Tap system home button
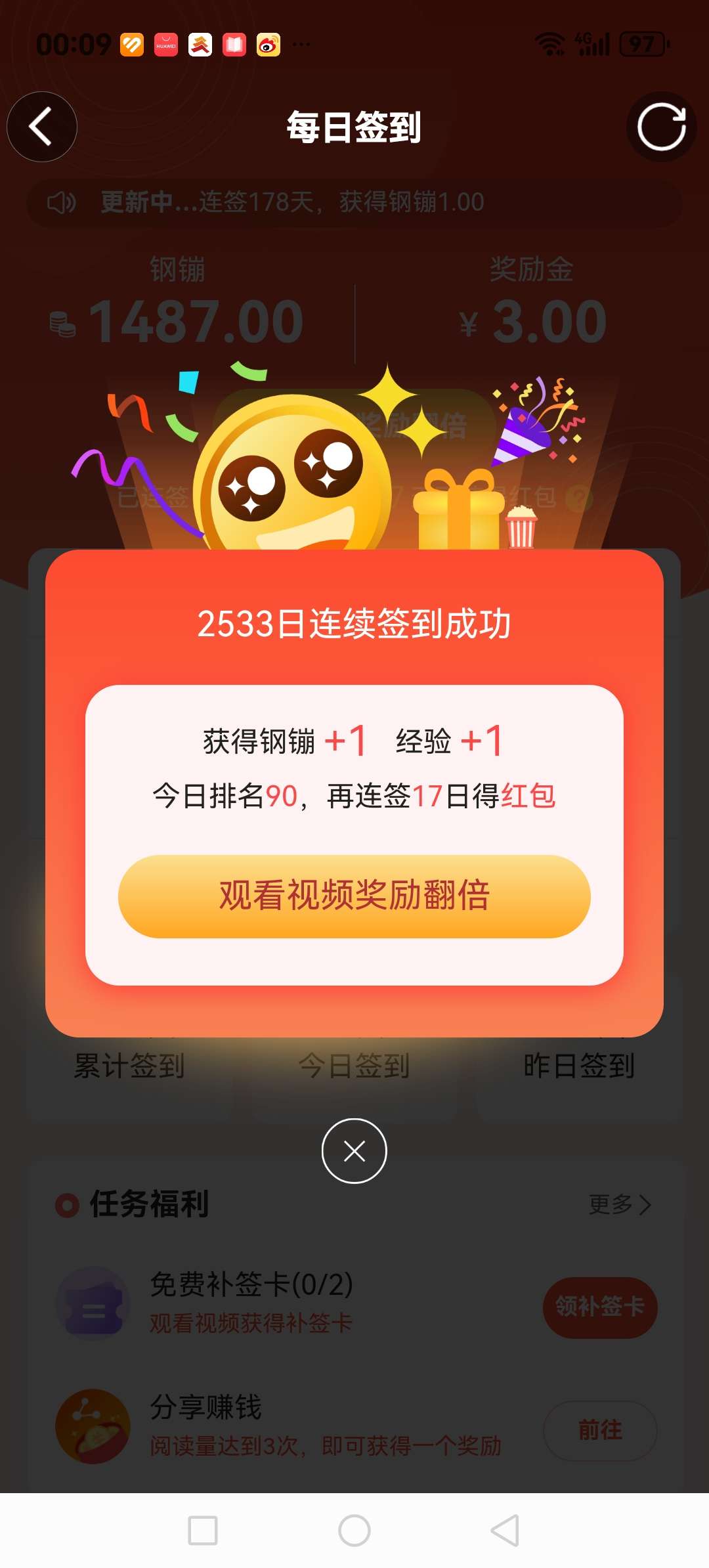This screenshot has height=1568, width=709. click(x=354, y=1531)
